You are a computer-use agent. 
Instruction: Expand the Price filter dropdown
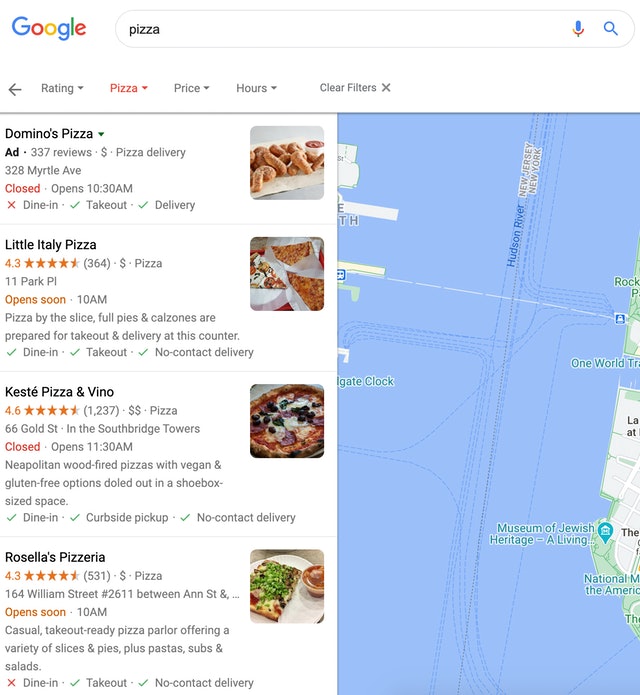[191, 88]
